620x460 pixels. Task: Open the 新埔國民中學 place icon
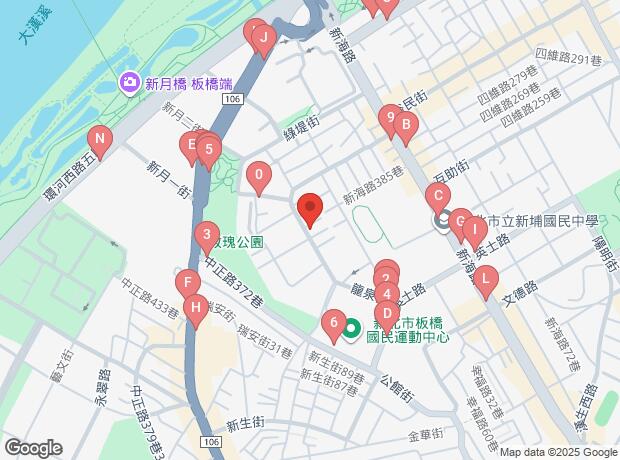[x=443, y=220]
